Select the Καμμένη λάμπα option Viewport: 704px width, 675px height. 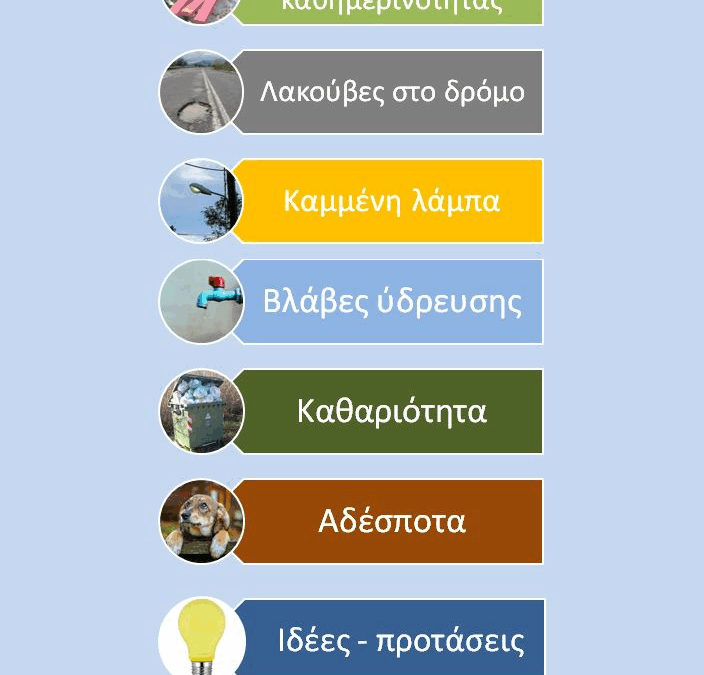pyautogui.click(x=391, y=201)
